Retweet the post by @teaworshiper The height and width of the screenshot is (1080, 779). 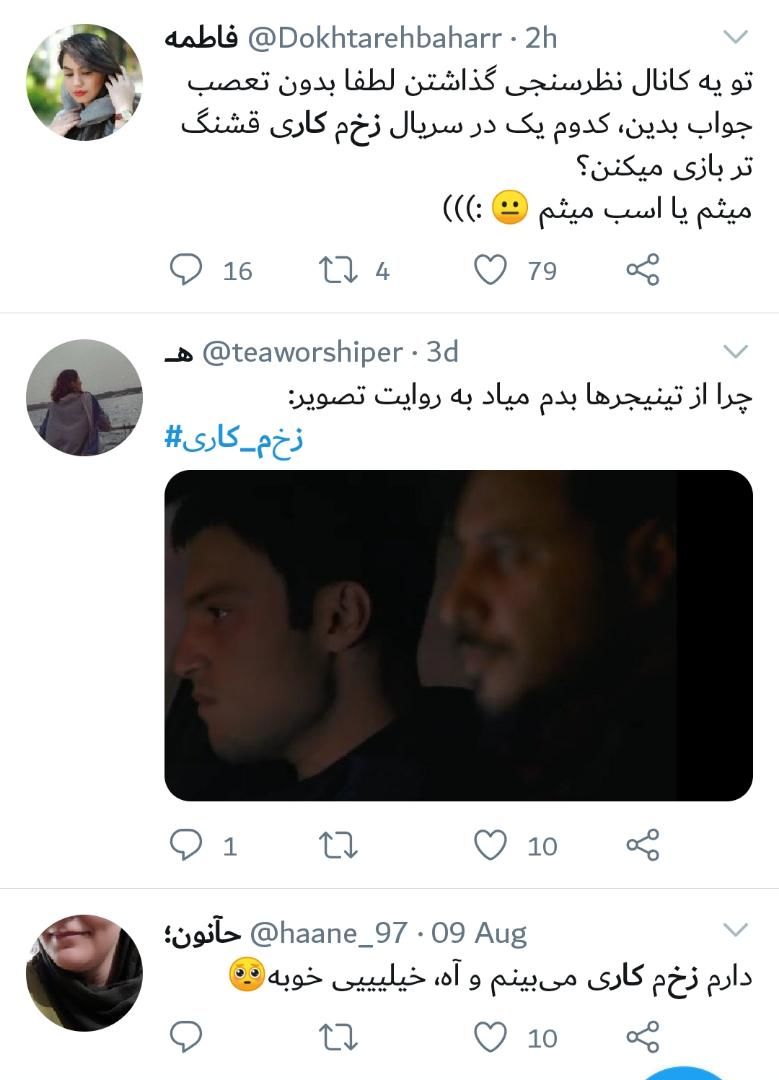pos(338,846)
